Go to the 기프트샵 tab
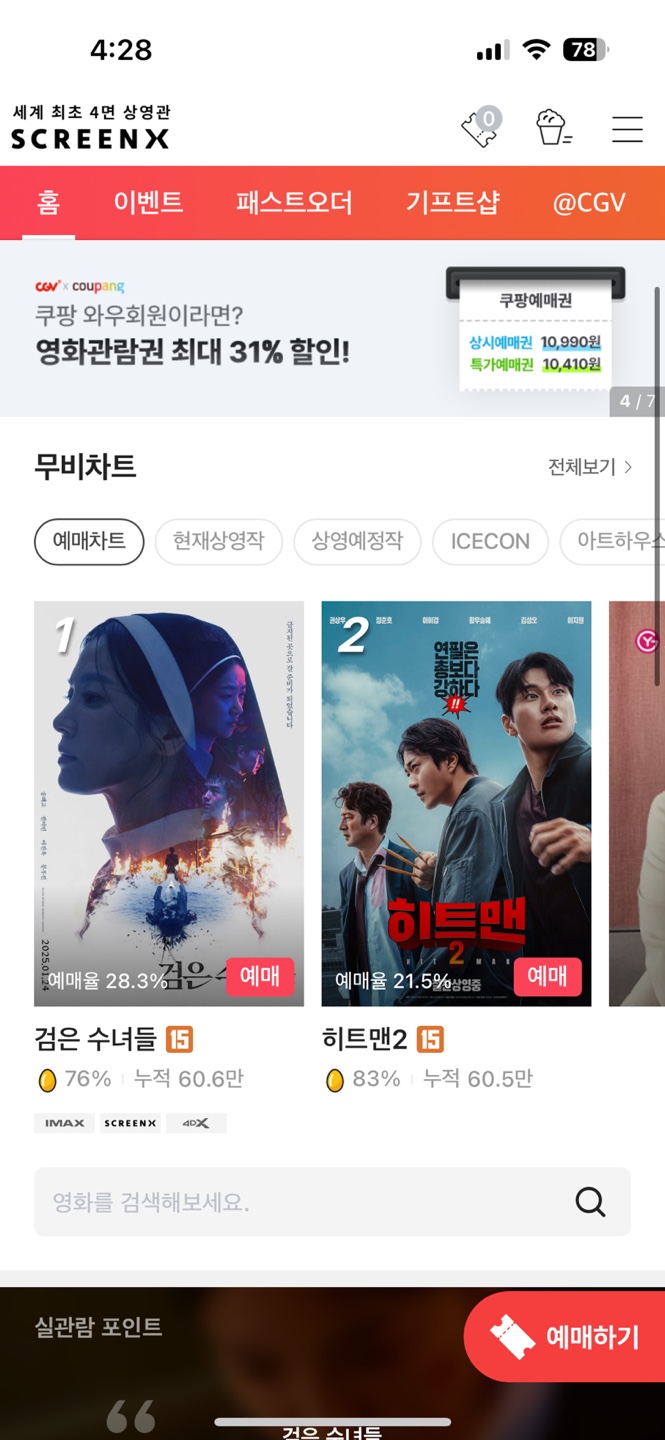The width and height of the screenshot is (665, 1440). point(452,203)
